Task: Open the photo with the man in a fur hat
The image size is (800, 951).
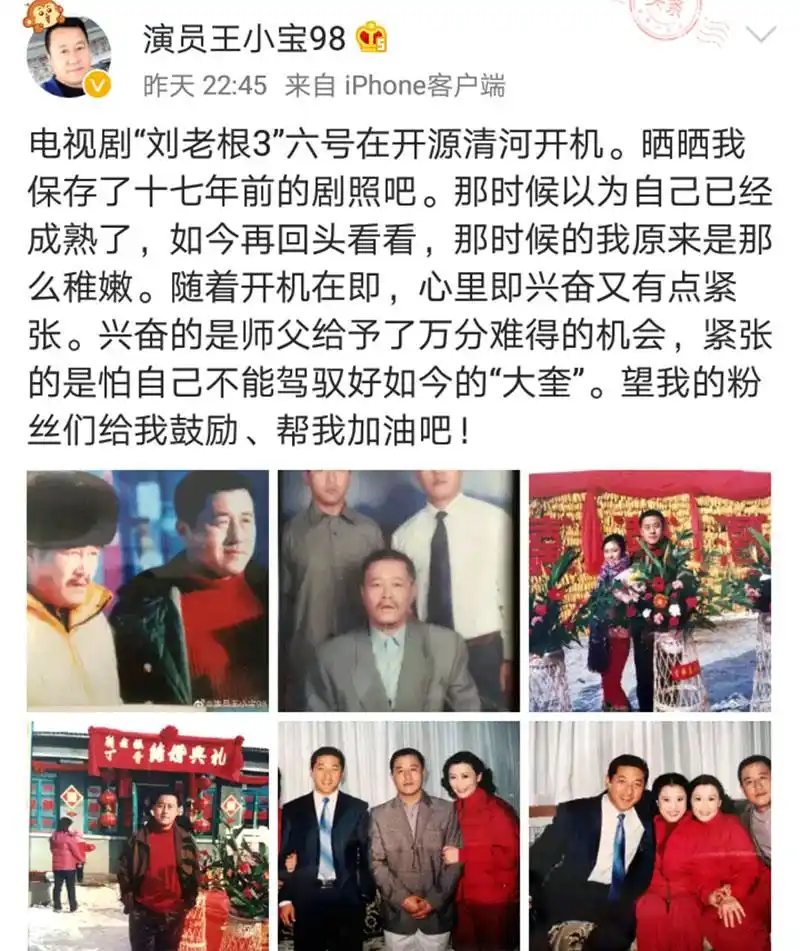Action: pos(148,590)
